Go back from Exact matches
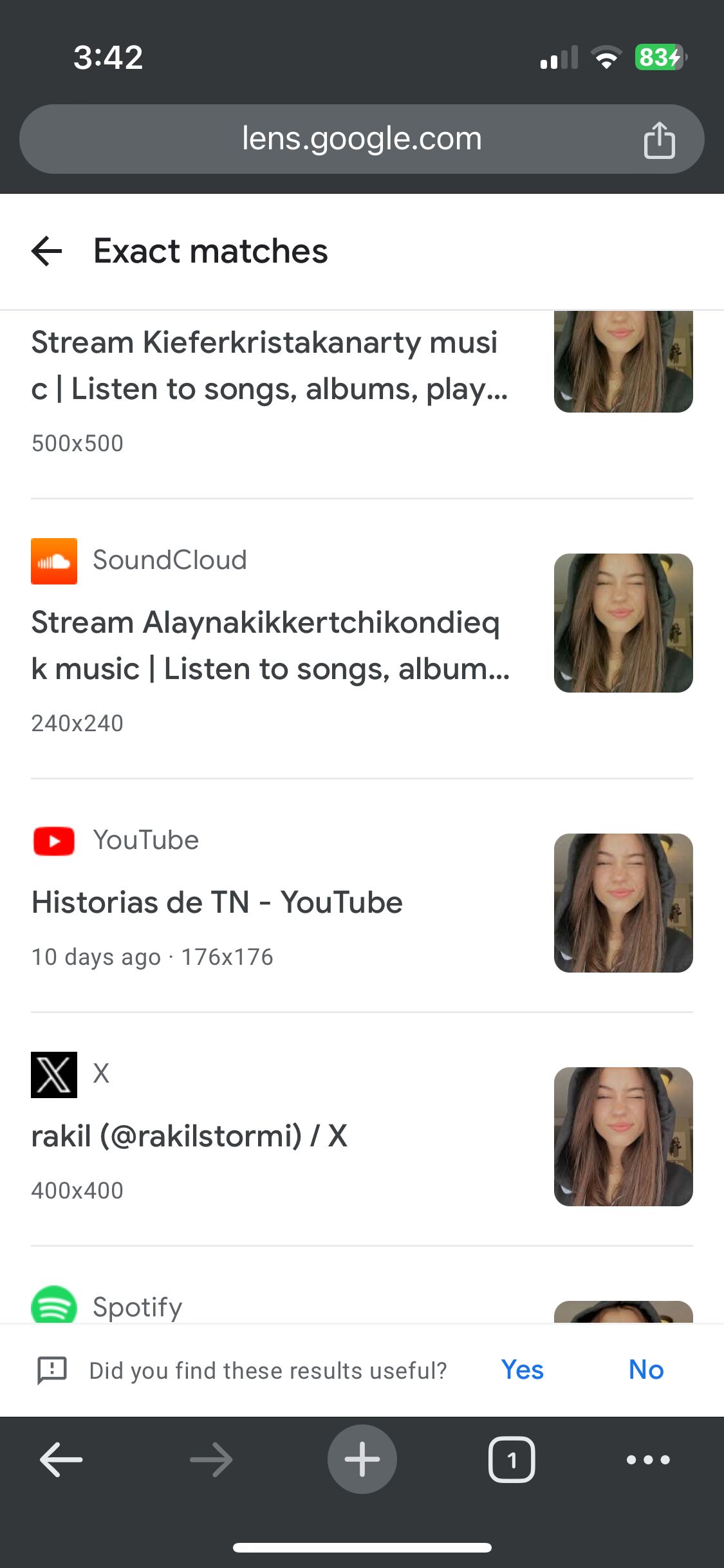 [x=47, y=251]
